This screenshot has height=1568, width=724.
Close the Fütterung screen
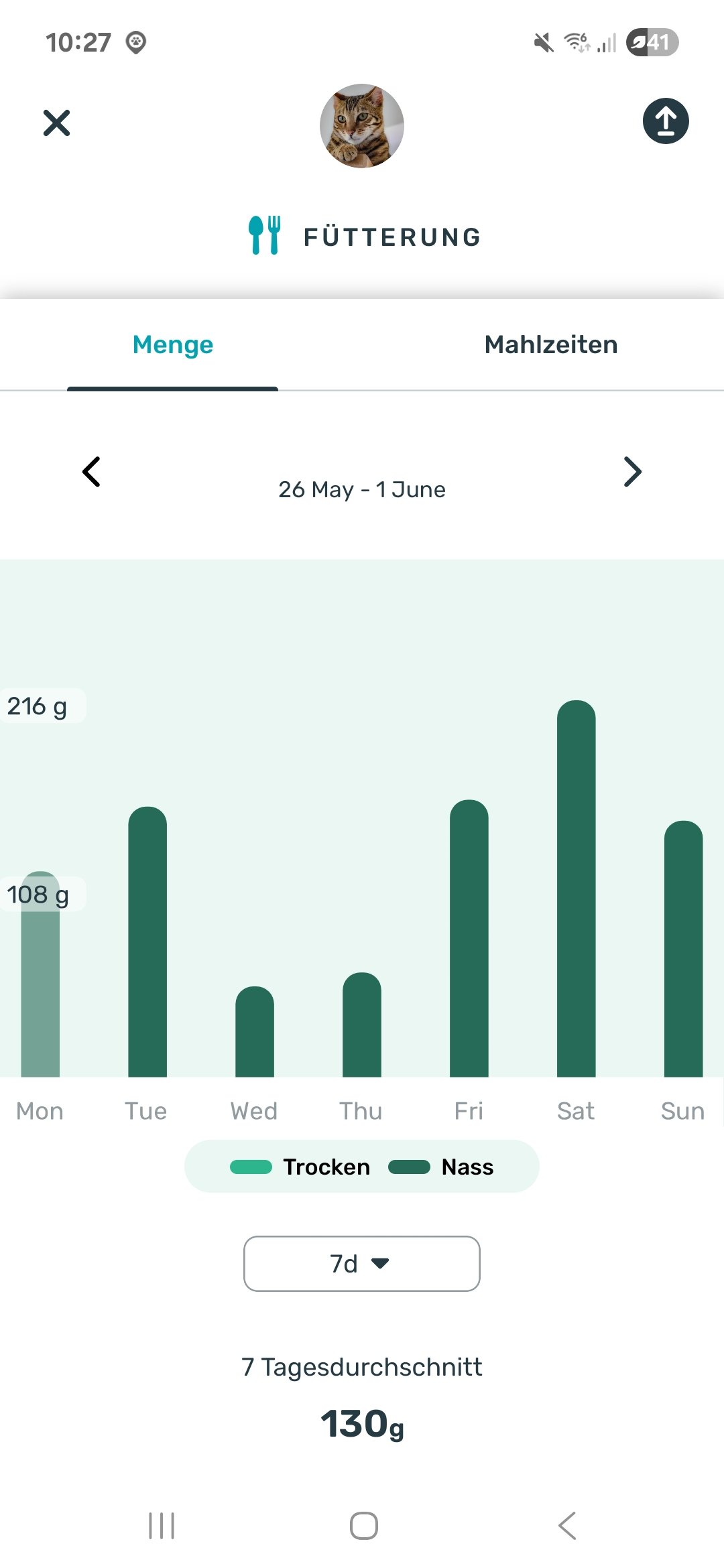click(x=56, y=123)
